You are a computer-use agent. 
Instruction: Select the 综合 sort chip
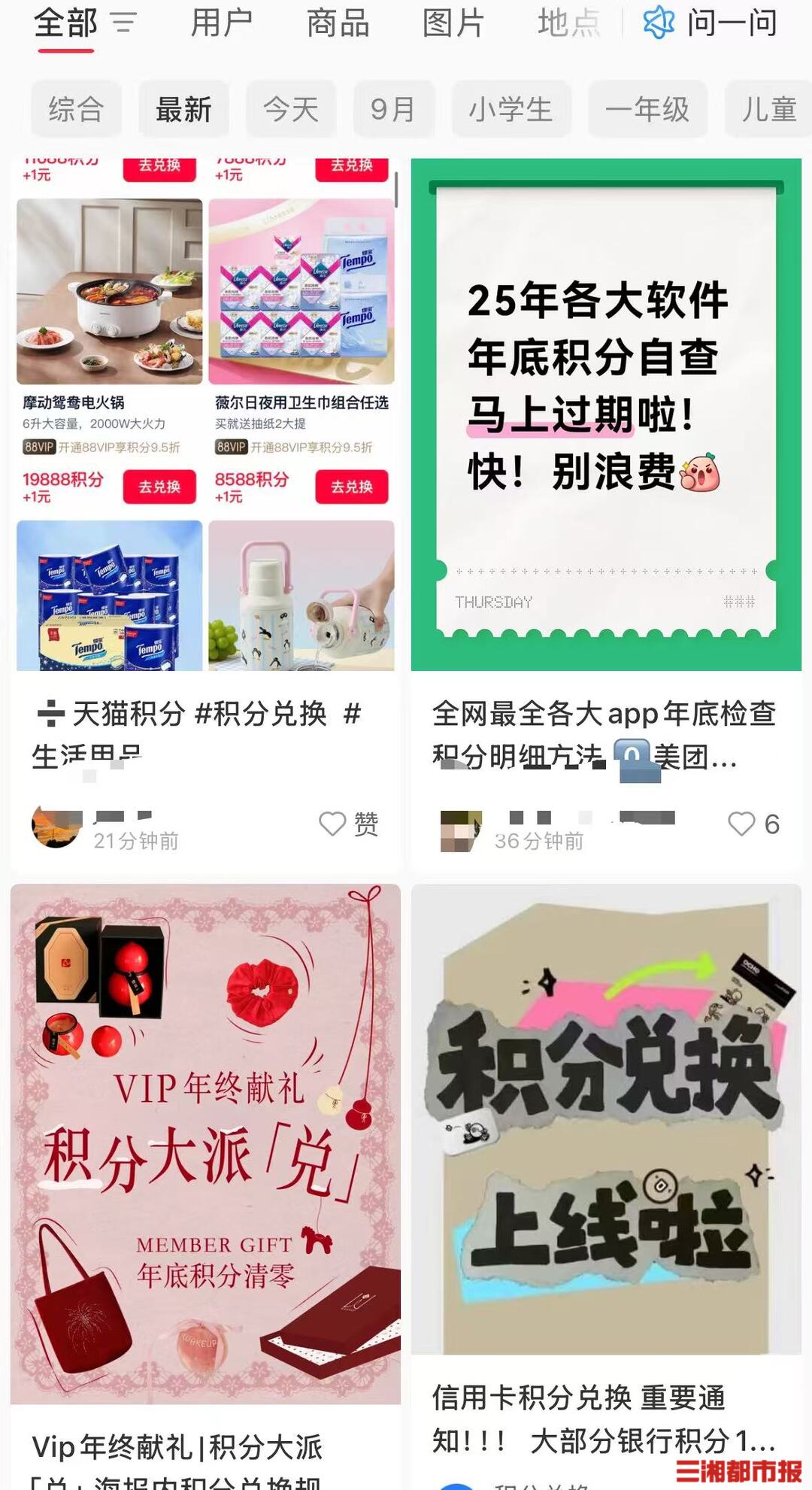click(76, 110)
